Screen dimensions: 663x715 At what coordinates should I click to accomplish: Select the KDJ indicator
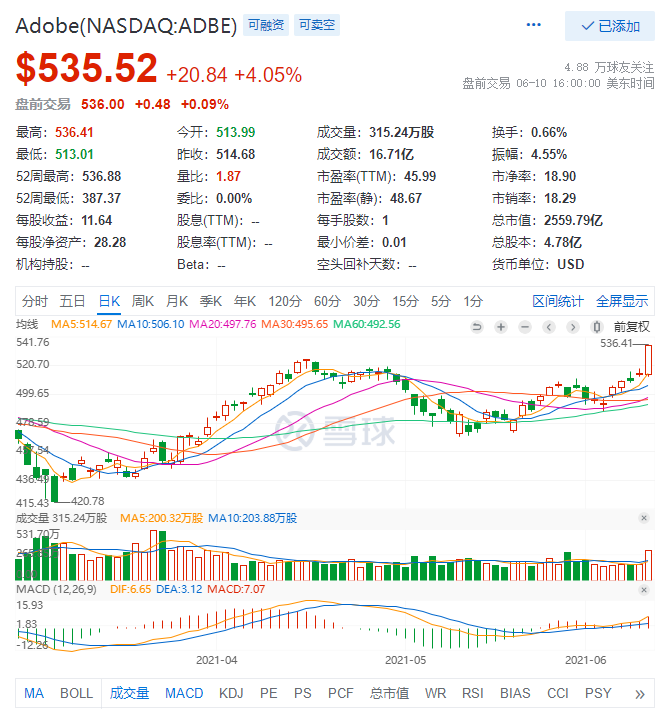231,693
